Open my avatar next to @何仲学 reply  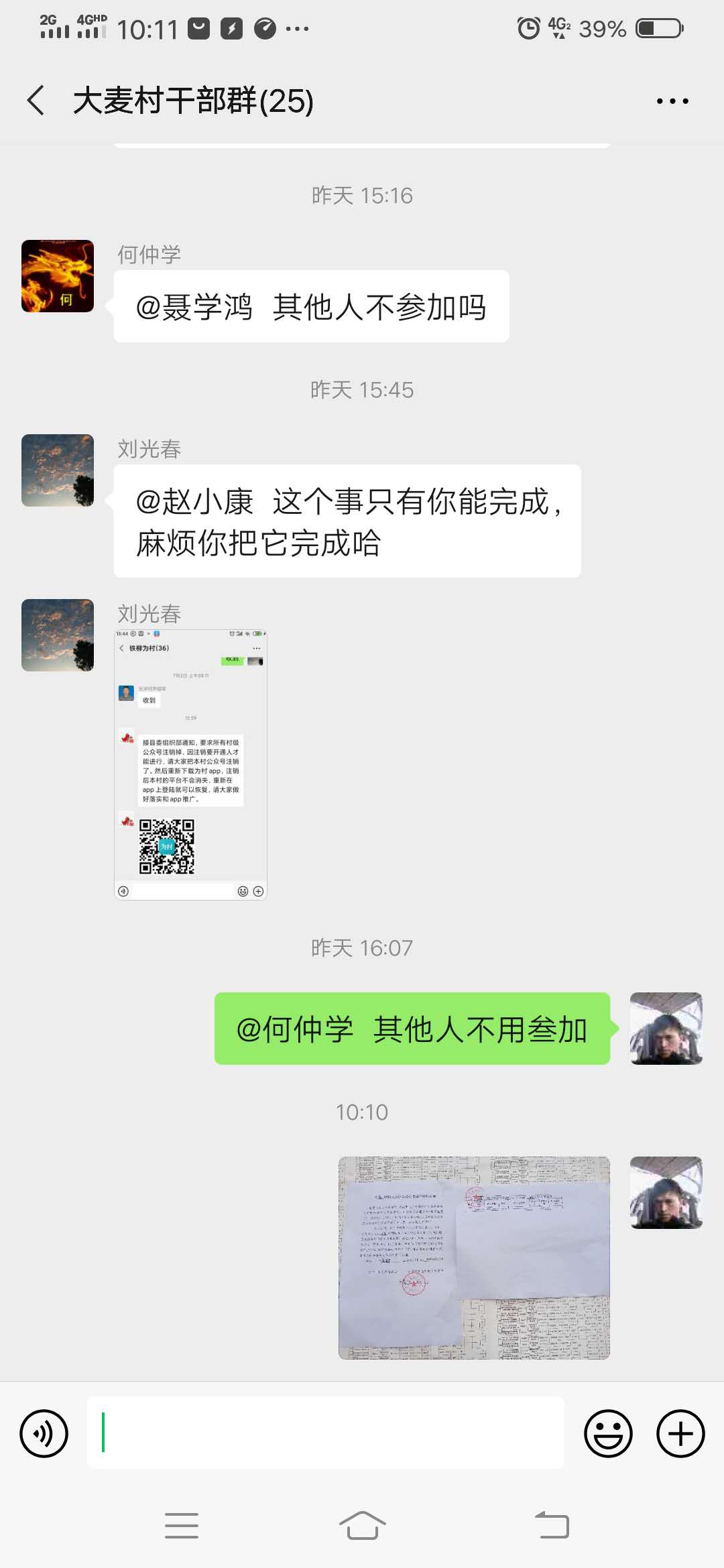666,1029
